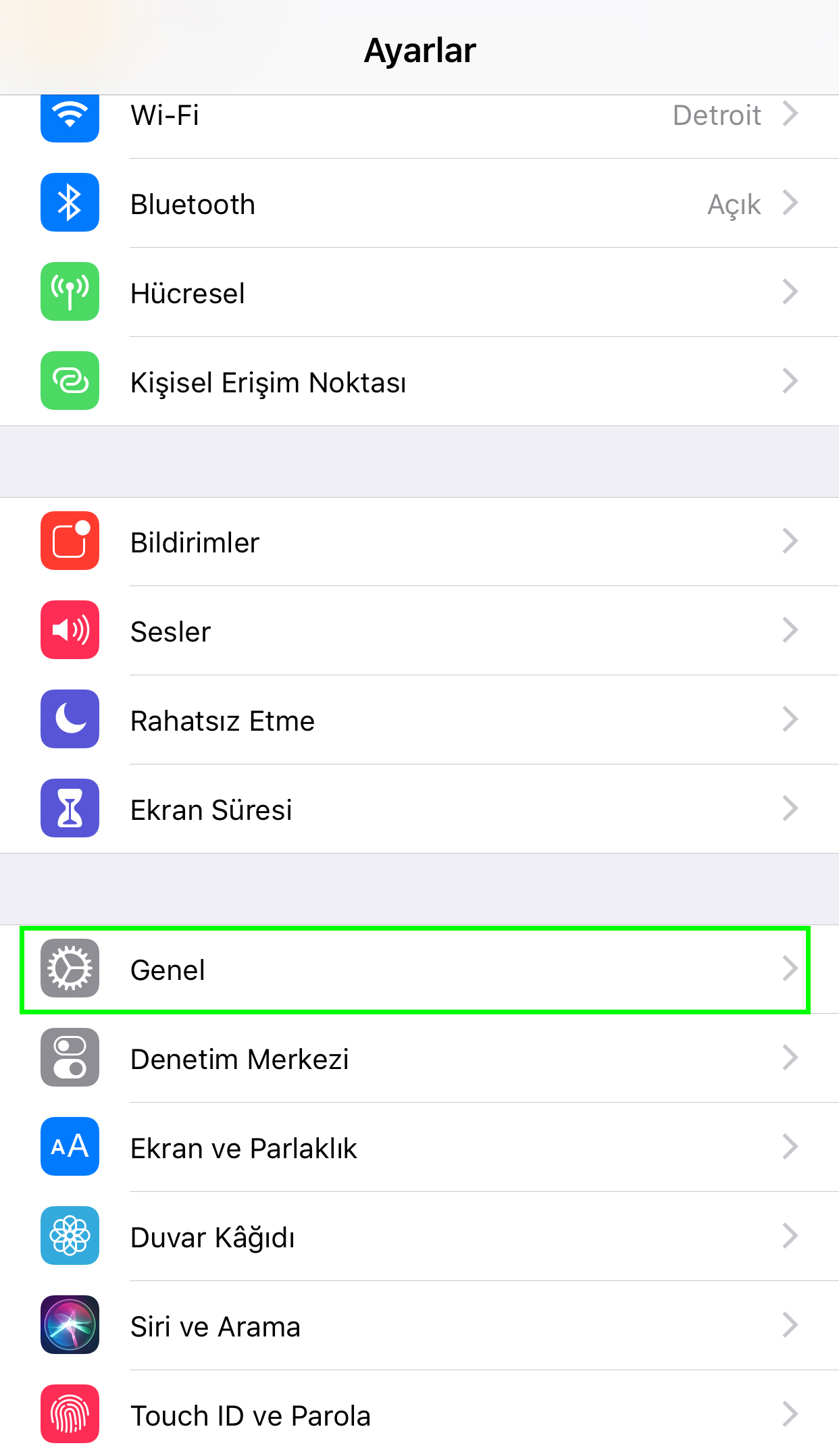Tap the Detroit network name
This screenshot has height=1456, width=839.
coord(717,115)
